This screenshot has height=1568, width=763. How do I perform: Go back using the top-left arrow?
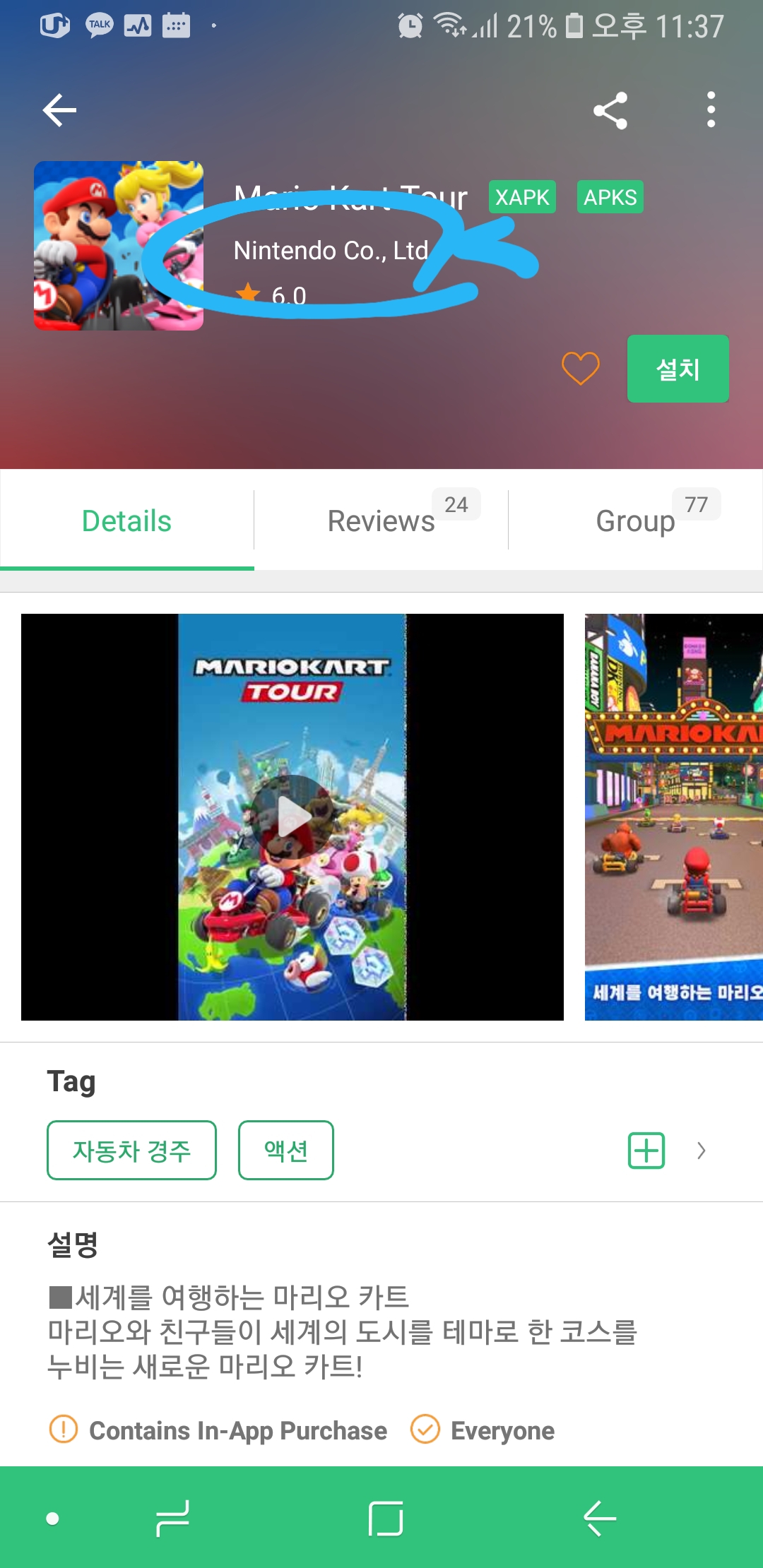59,110
